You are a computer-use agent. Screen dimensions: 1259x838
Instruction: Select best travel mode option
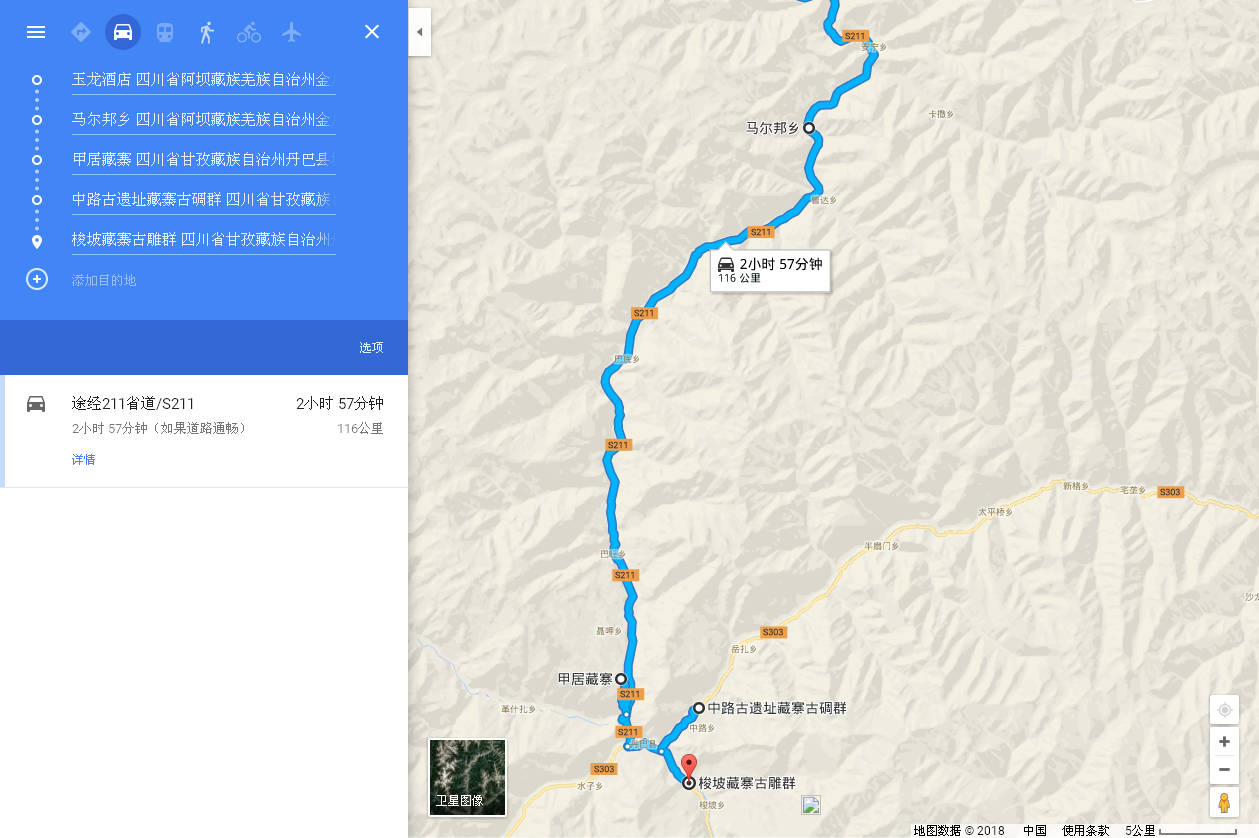pyautogui.click(x=81, y=32)
